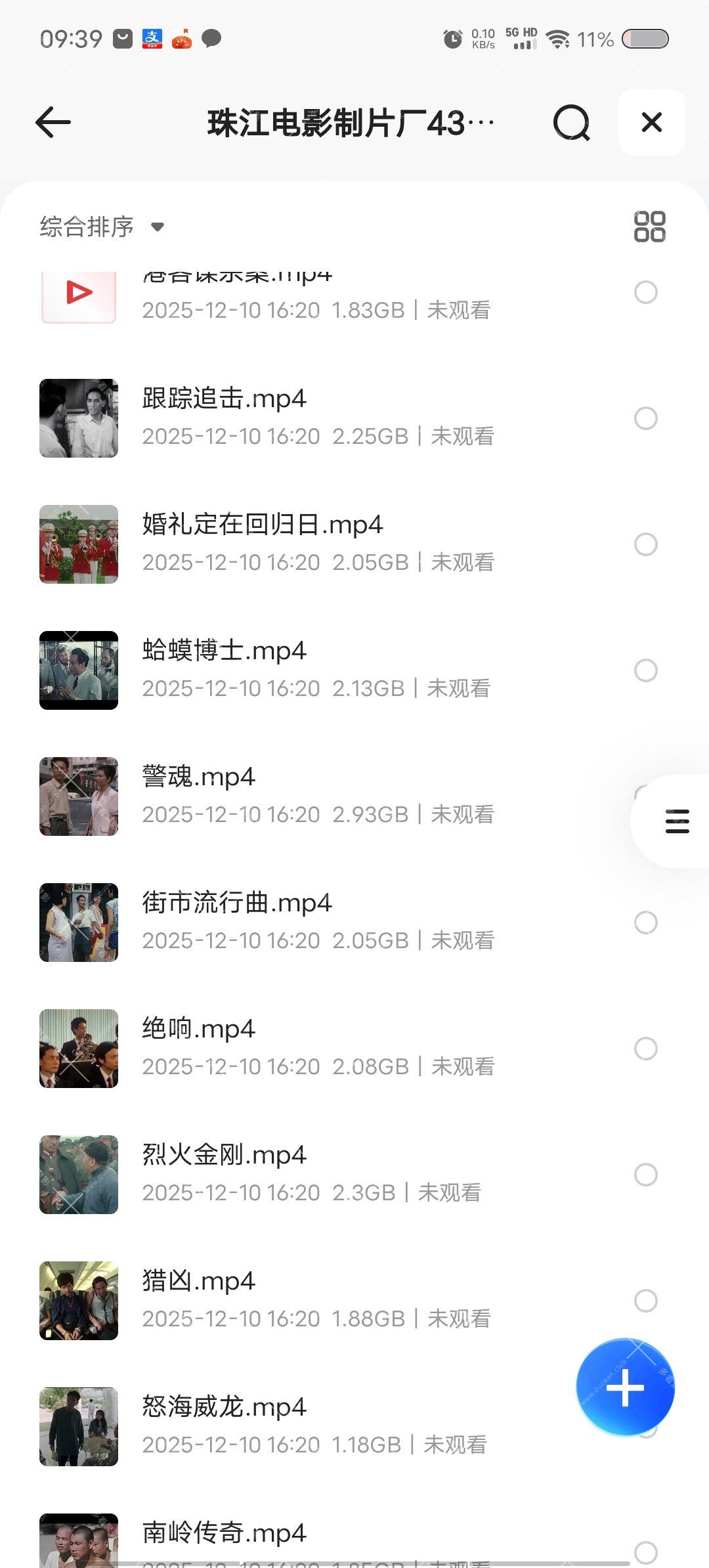The image size is (709, 1568).
Task: Switch to grid view layout
Action: click(x=649, y=227)
